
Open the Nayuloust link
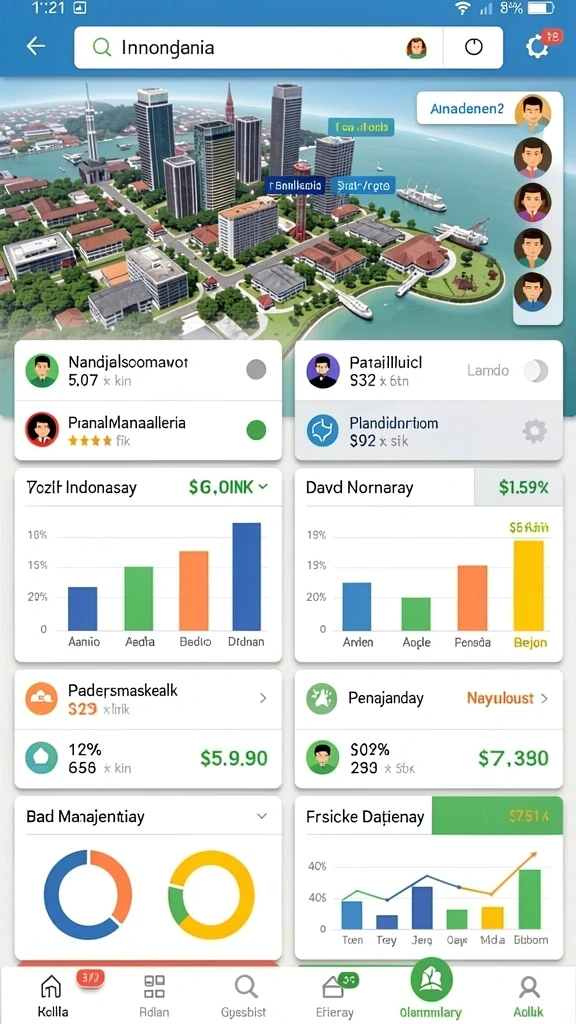507,698
